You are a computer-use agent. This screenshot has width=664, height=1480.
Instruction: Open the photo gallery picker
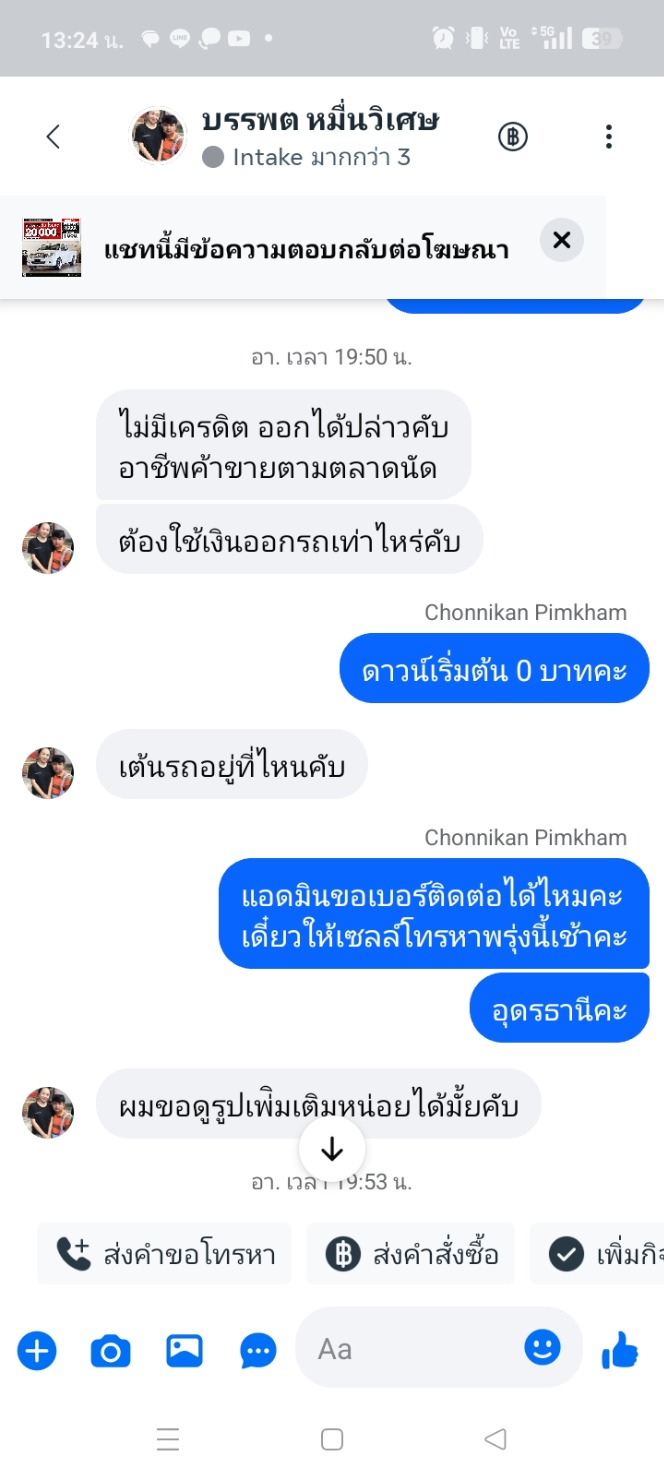coord(185,1351)
